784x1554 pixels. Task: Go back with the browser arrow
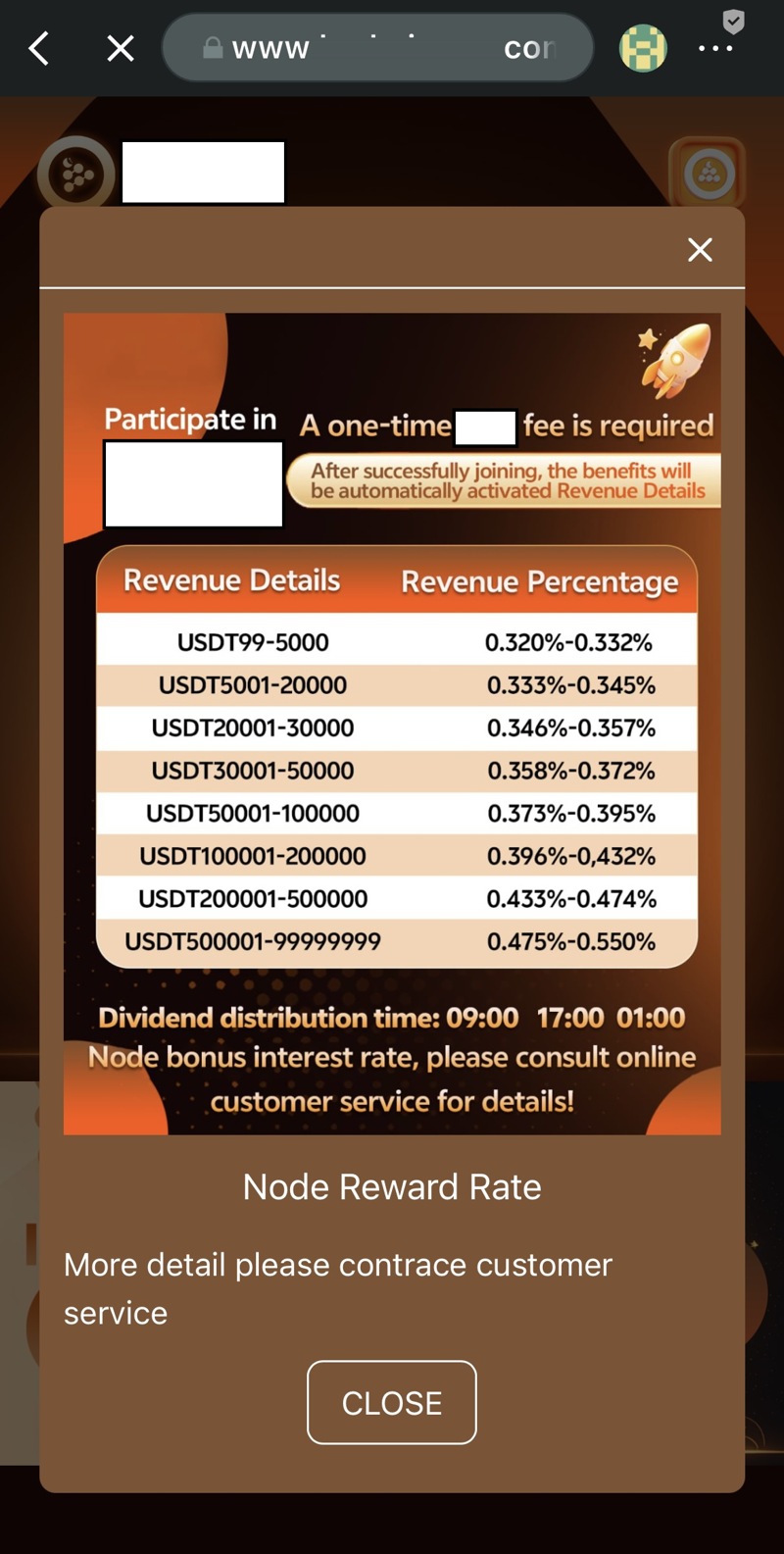pyautogui.click(x=39, y=48)
